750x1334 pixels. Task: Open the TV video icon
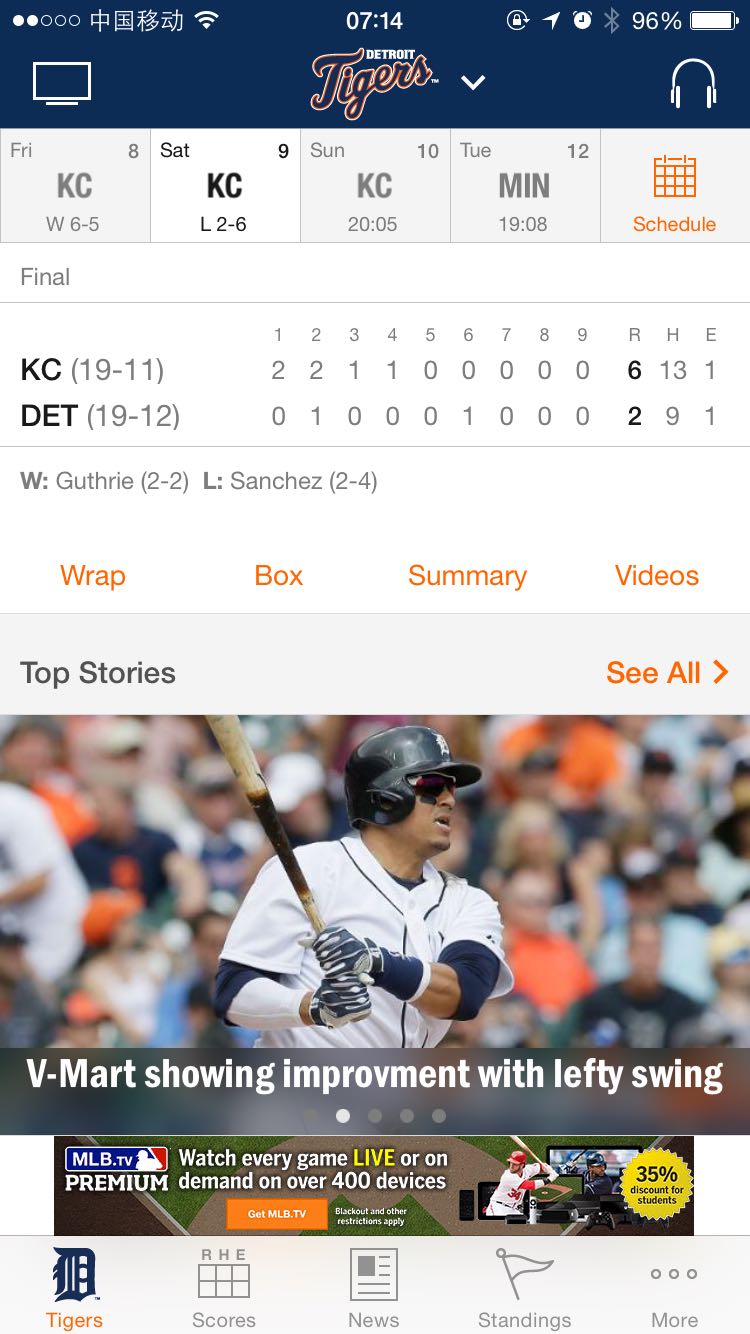point(62,83)
